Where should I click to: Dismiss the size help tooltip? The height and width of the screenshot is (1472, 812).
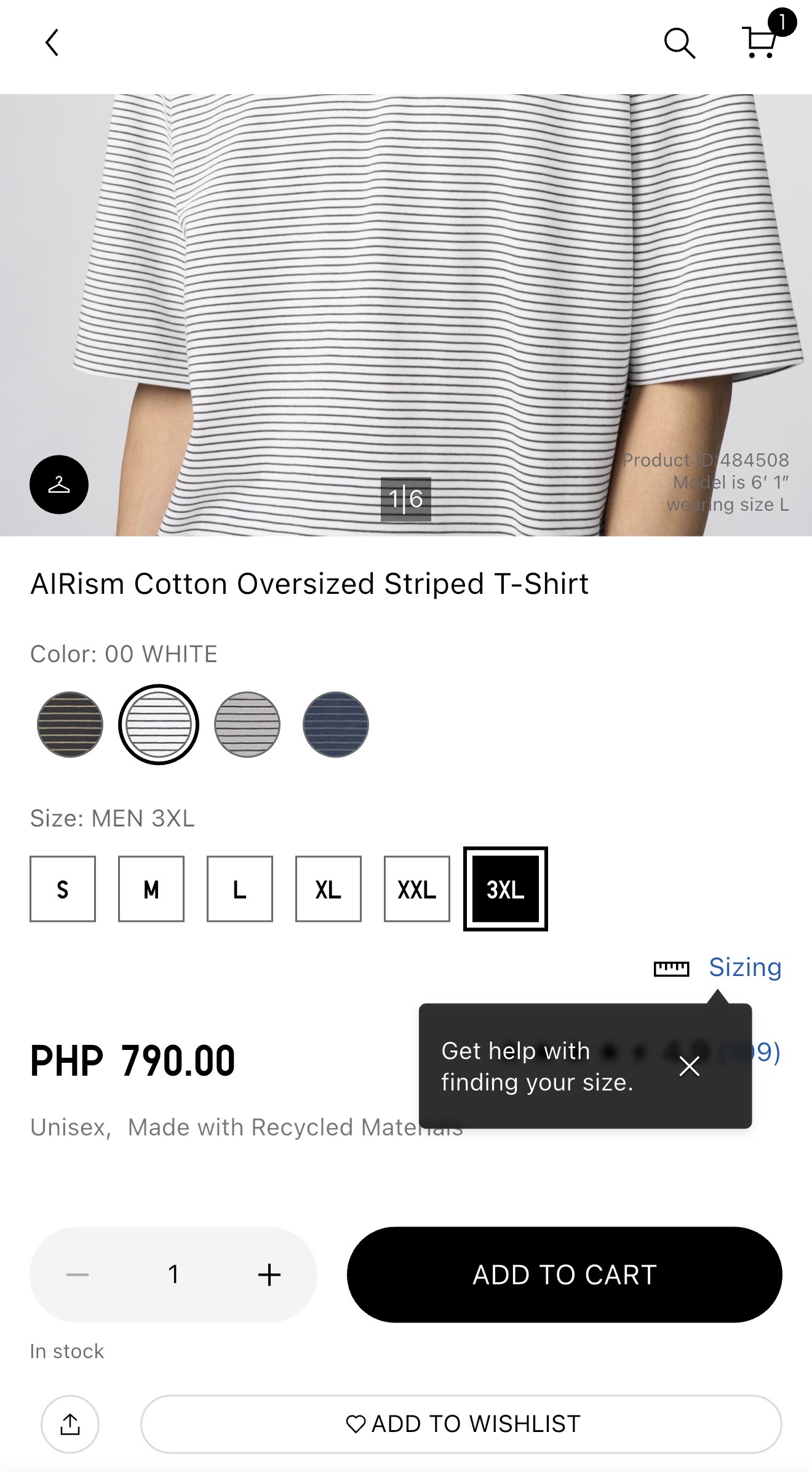tap(690, 1066)
